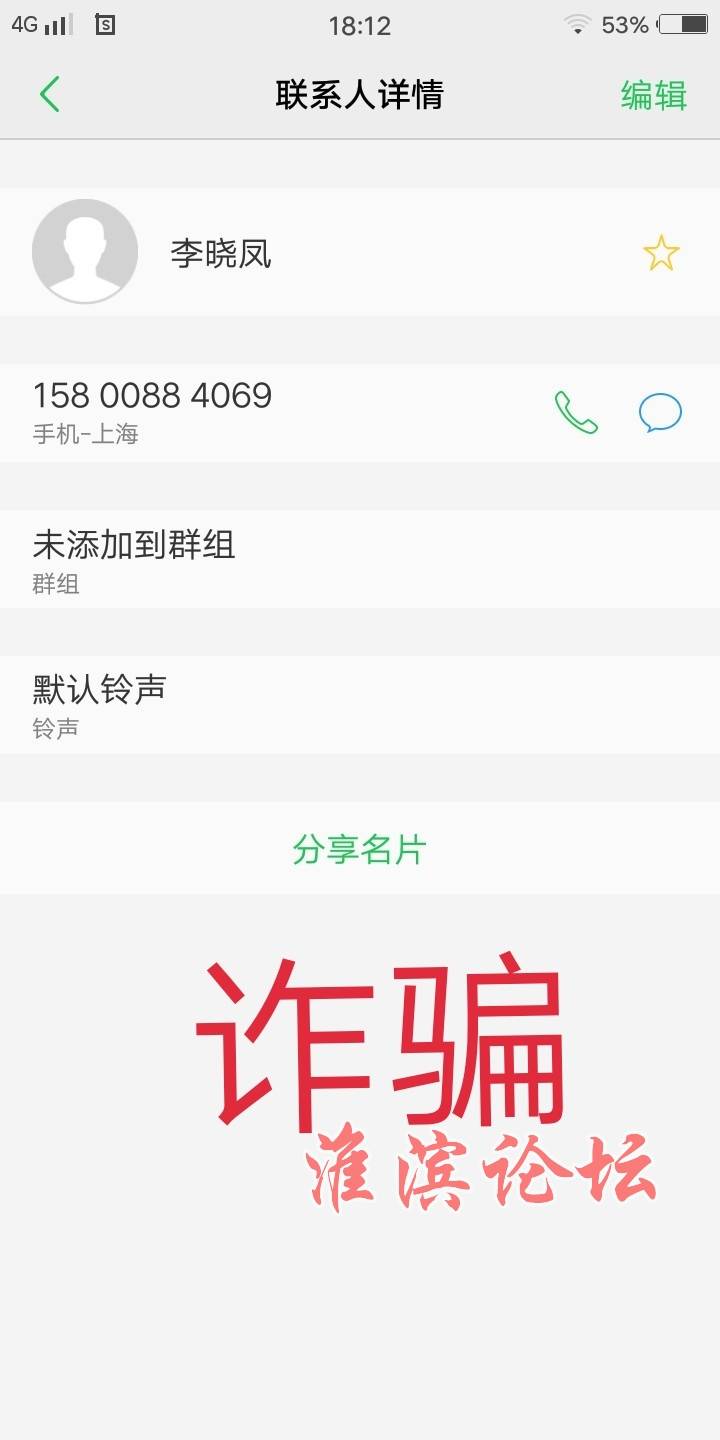
Task: Send message to 158 0088 4069
Action: [660, 412]
